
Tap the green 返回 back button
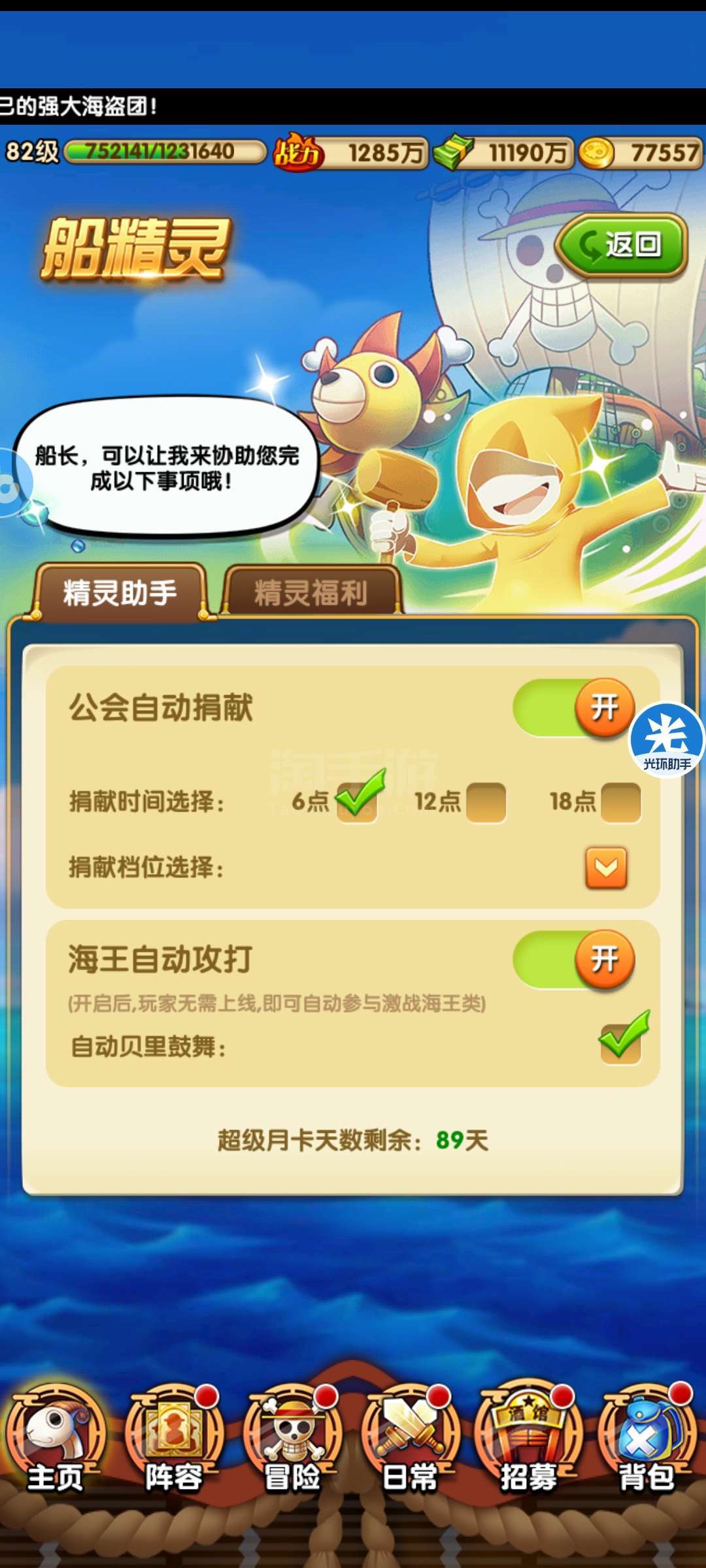coord(621,246)
